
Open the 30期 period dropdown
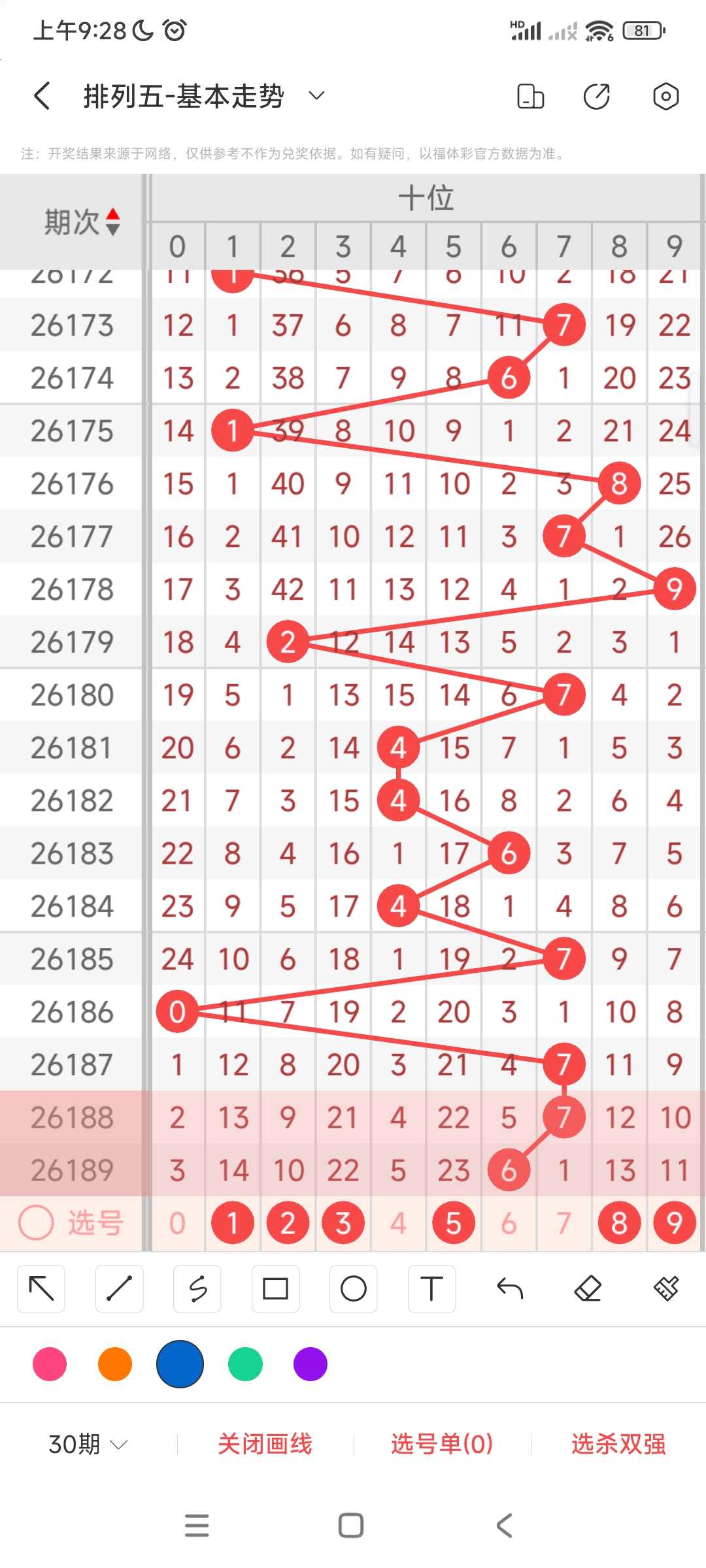tap(88, 1444)
